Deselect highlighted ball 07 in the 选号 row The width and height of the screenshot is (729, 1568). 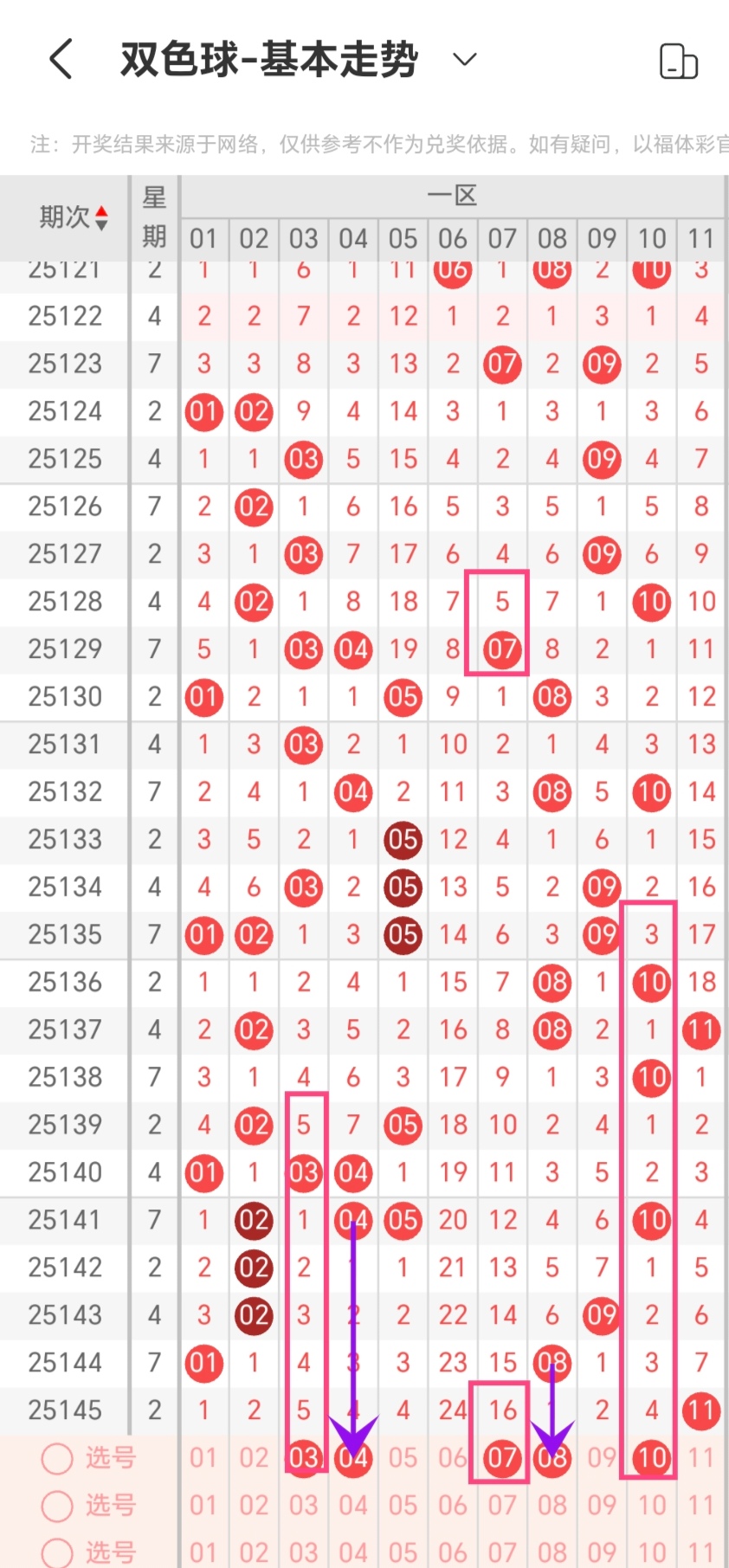(x=502, y=1458)
